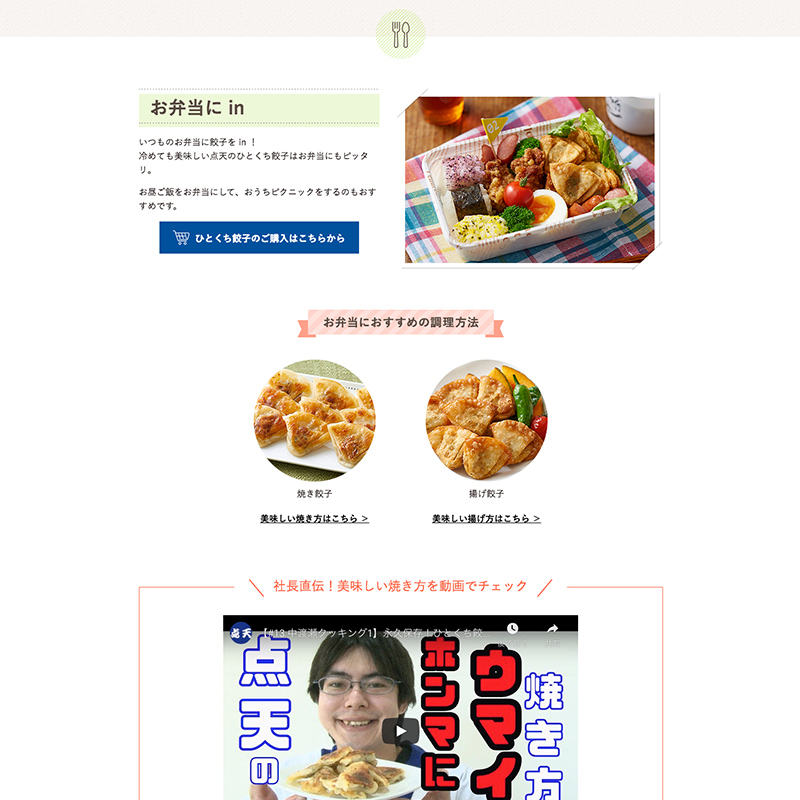The height and width of the screenshot is (800, 800).
Task: Tap the video's watch later clock icon
Action: click(x=512, y=629)
